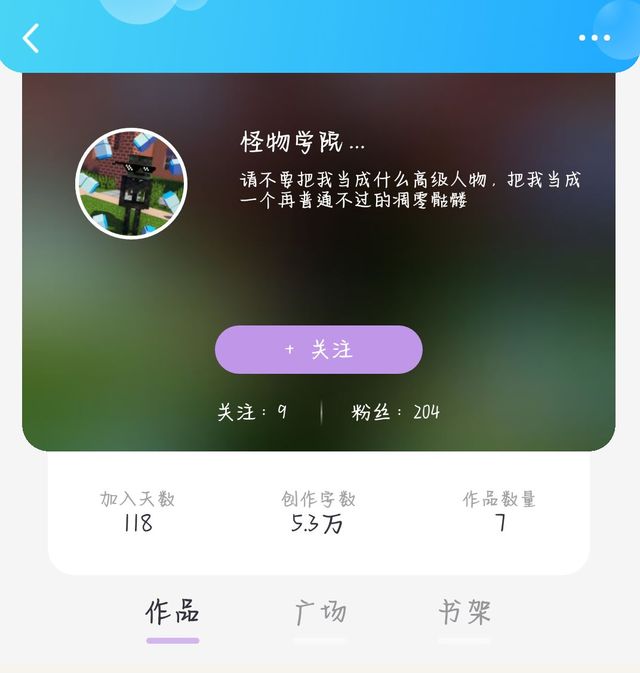
Task: Open the user's profile avatar
Action: click(131, 183)
